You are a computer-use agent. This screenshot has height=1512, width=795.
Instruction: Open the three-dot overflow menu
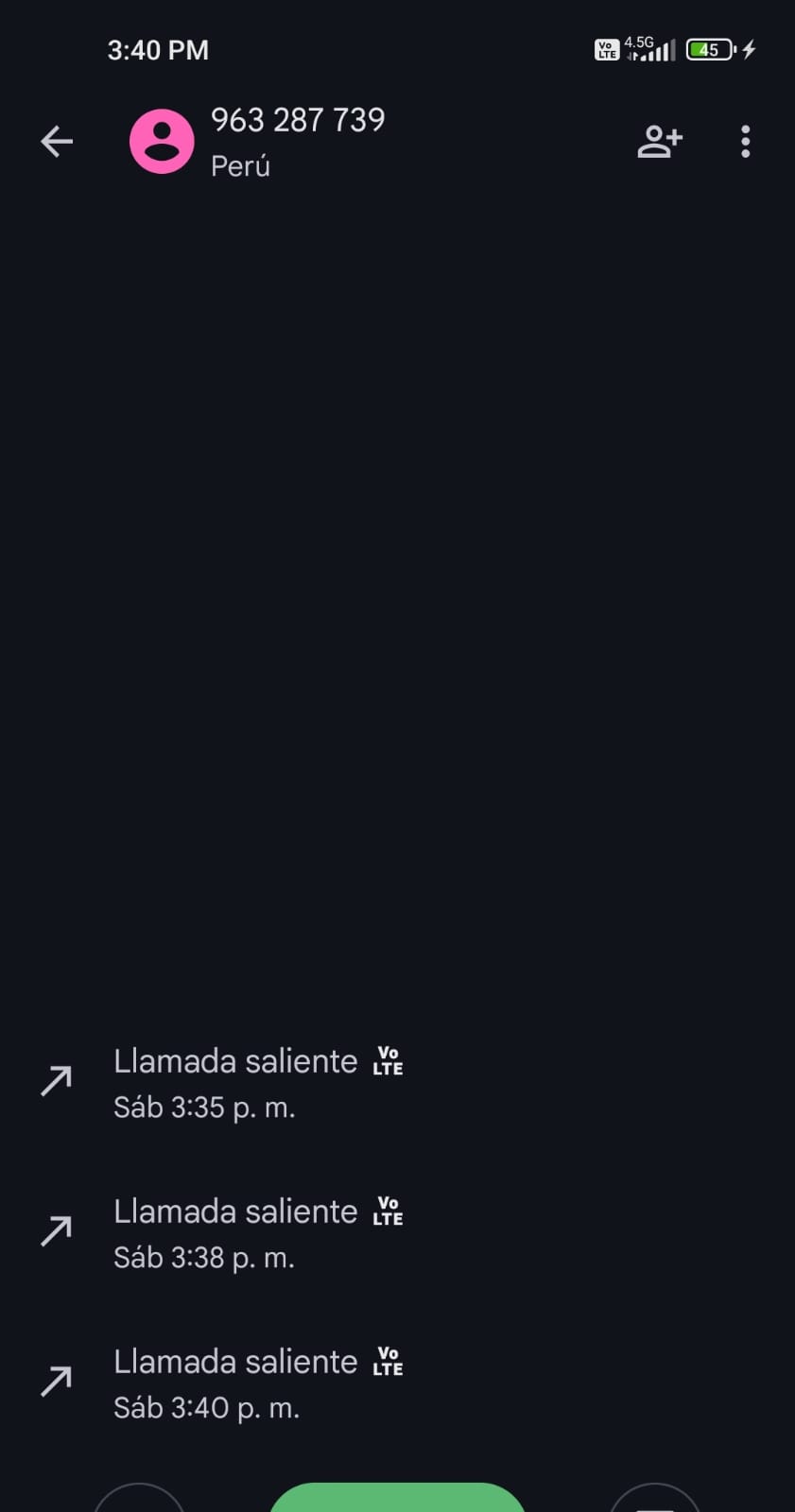[x=746, y=142]
